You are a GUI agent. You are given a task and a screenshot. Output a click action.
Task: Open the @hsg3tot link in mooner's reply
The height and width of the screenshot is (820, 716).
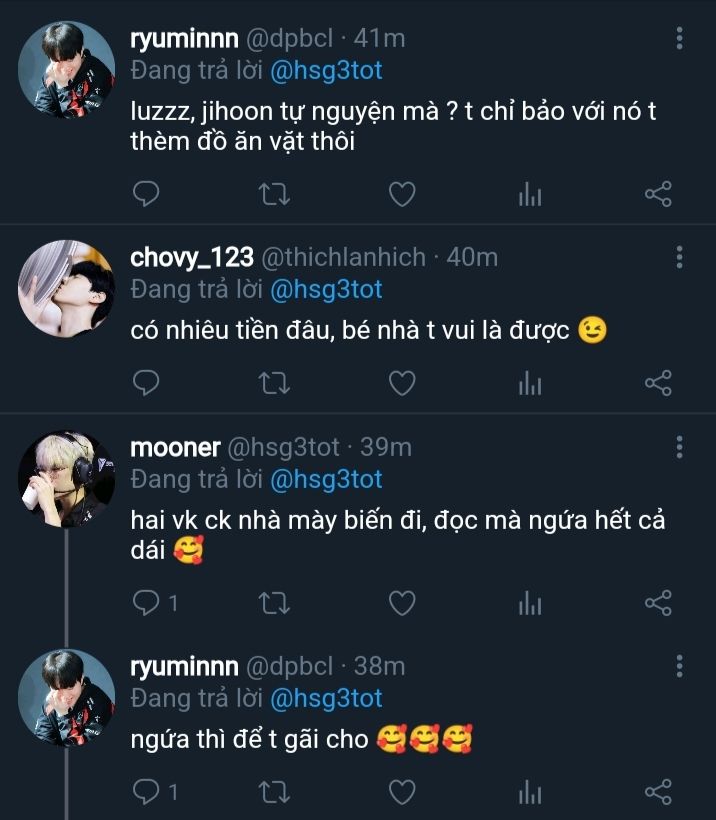pos(326,479)
